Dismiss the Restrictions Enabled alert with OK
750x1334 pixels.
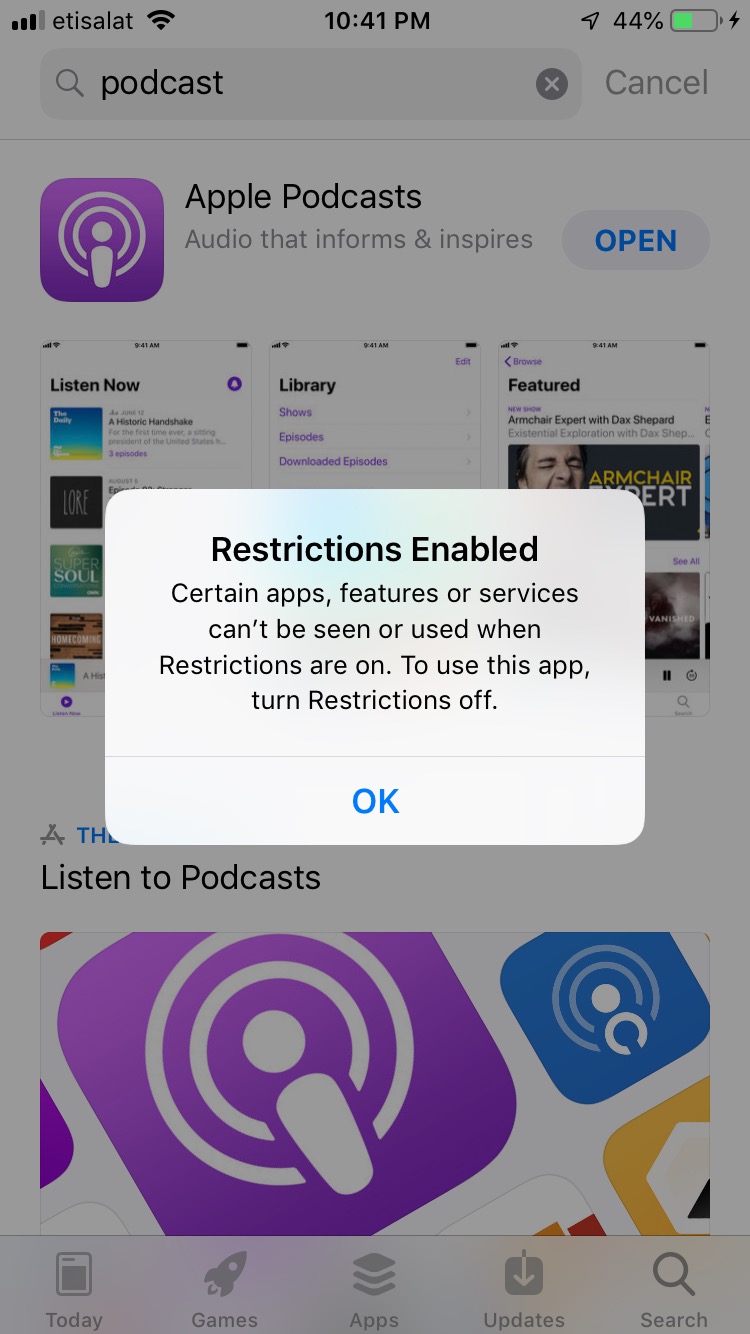(375, 801)
